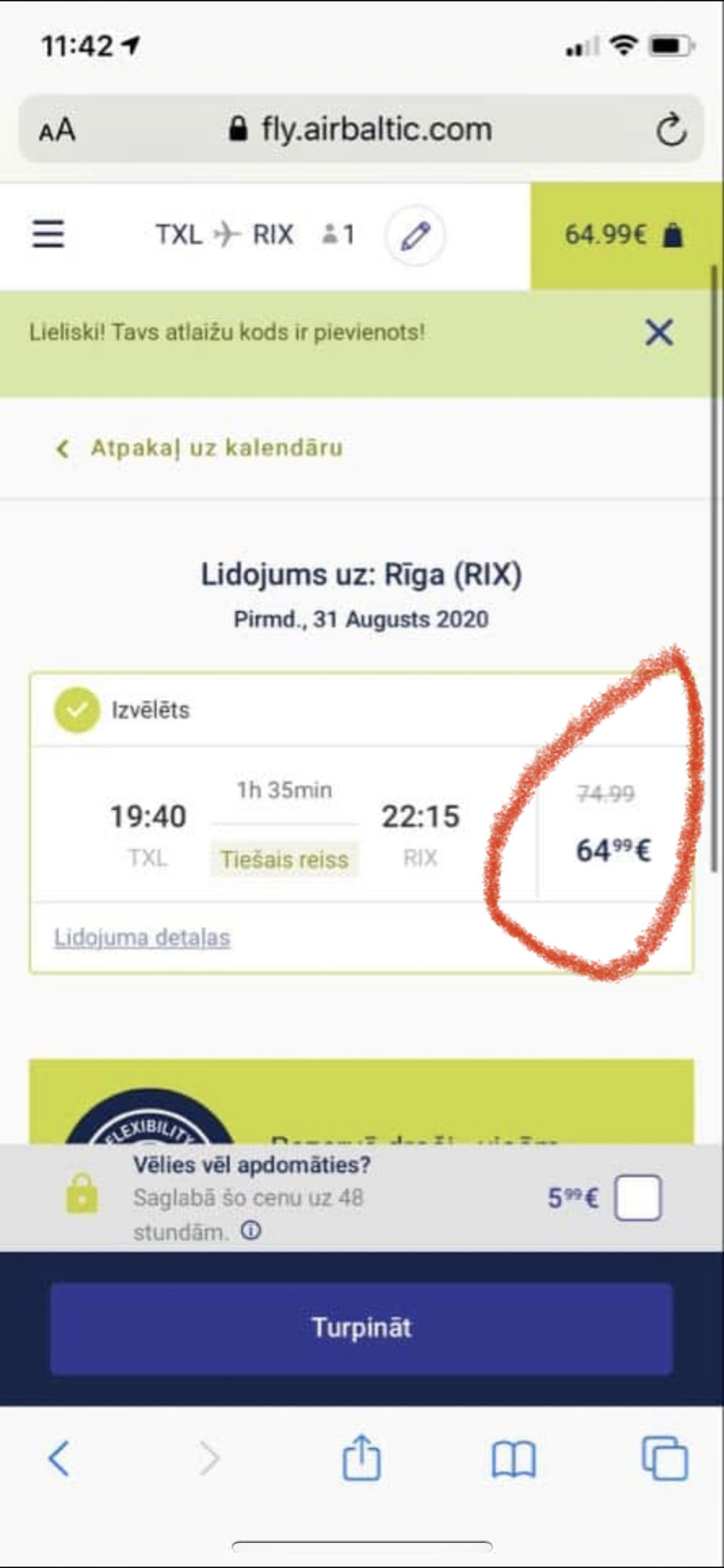Viewport: 724px width, 1568px height.
Task: Open the 64.99€ shopping bag
Action: coord(625,234)
